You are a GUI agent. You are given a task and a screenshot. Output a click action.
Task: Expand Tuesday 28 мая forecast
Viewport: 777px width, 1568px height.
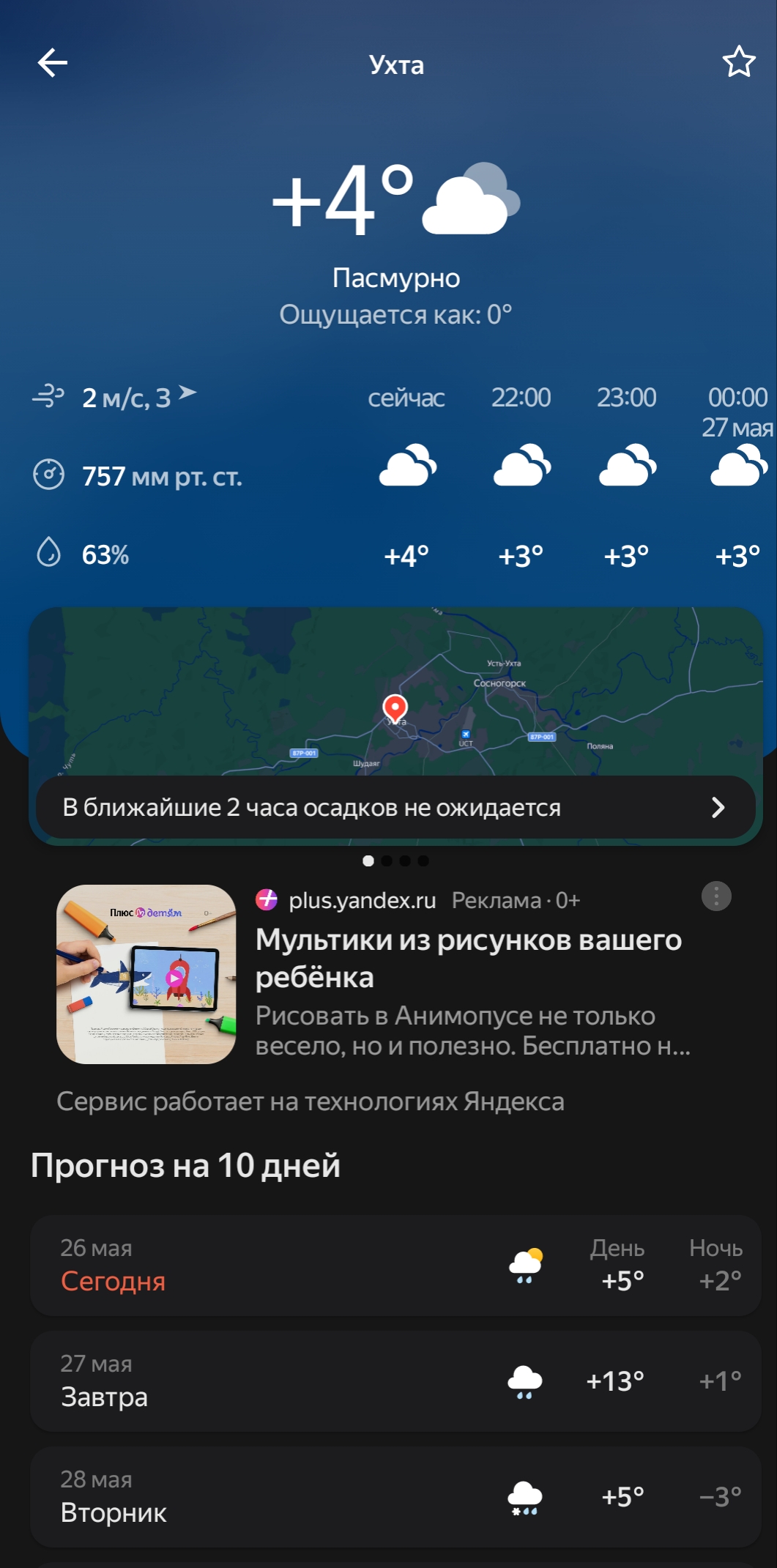[395, 1496]
